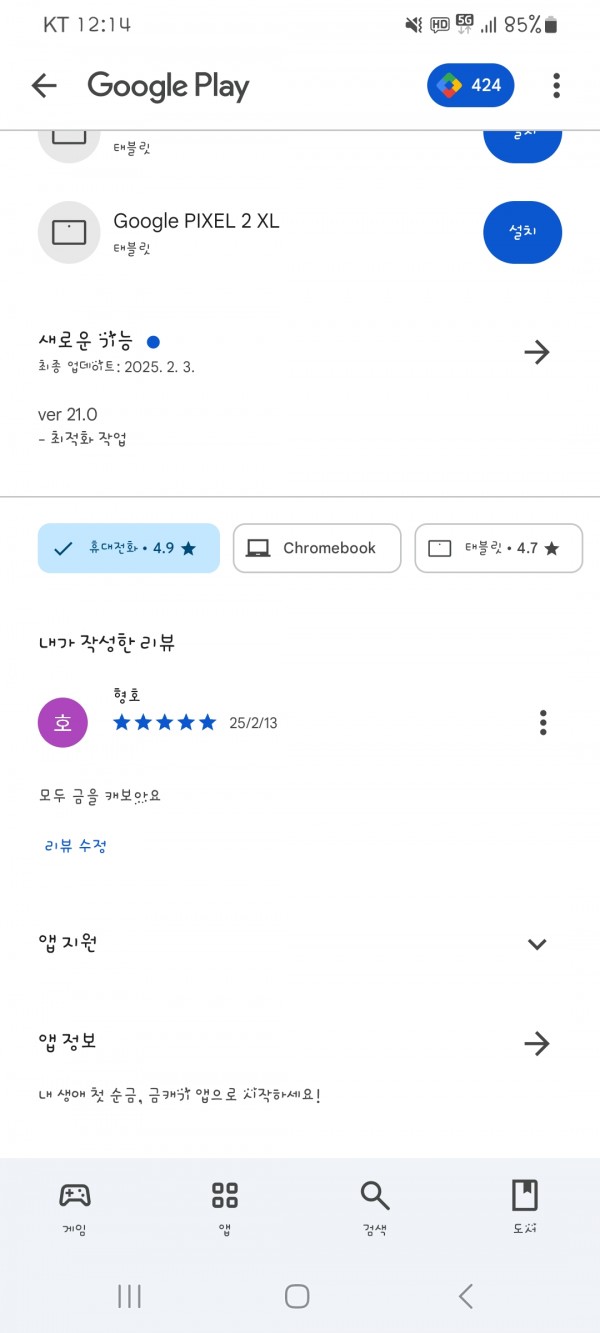The height and width of the screenshot is (1333, 600).
Task: Switch to the 앱 tab
Action: (x=225, y=1208)
